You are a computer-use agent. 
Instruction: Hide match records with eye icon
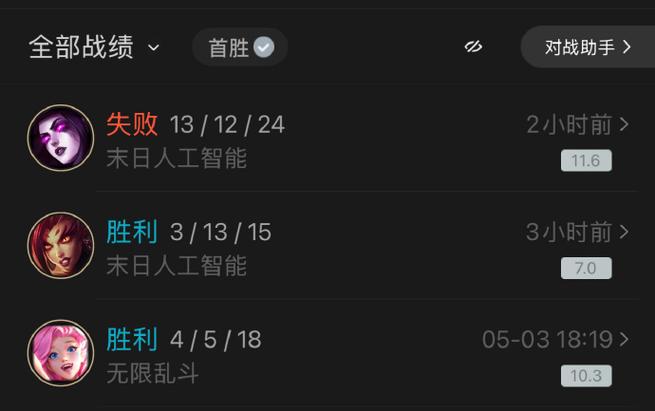474,47
